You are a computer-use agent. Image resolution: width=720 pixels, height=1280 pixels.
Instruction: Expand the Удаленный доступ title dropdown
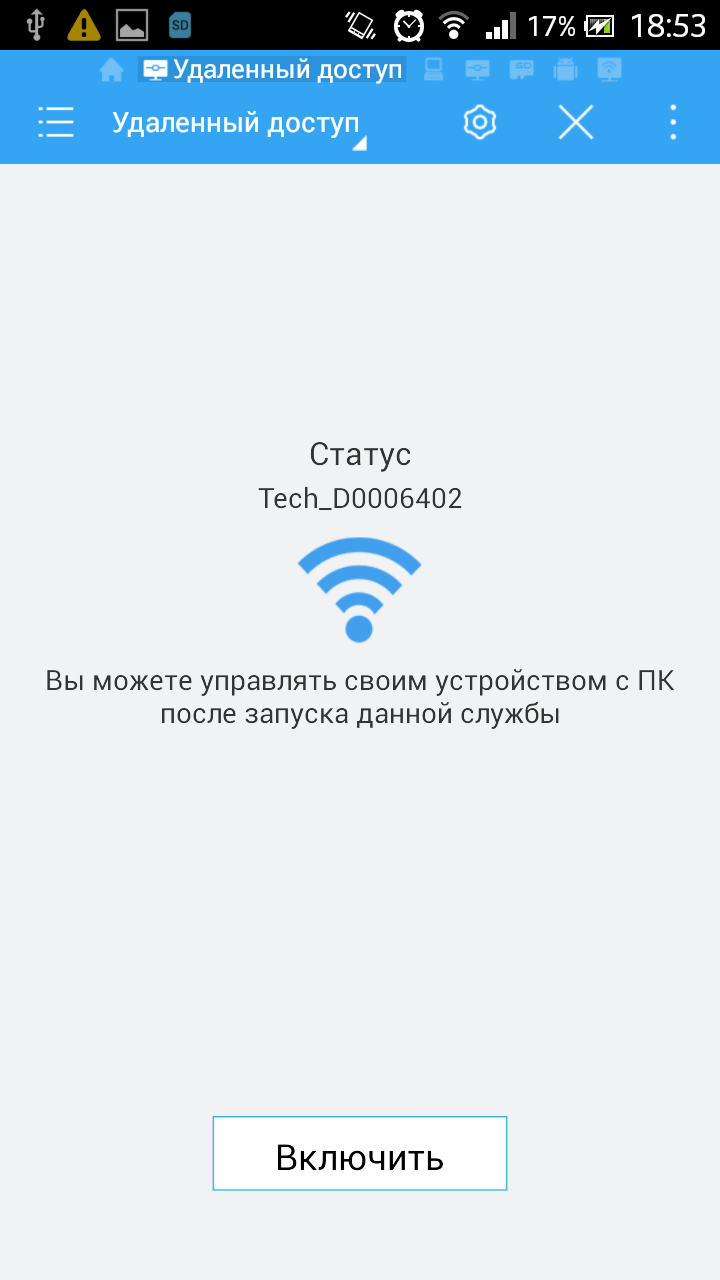point(237,124)
